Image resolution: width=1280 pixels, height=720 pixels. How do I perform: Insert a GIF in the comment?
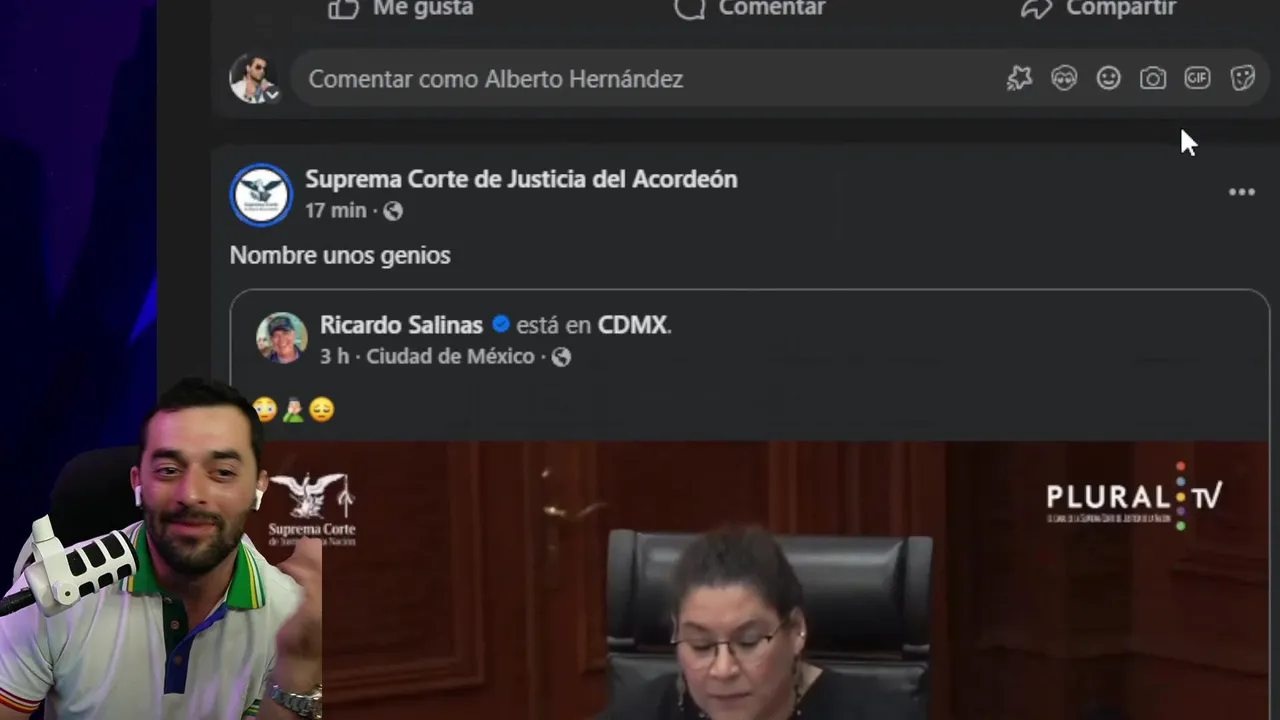(x=1197, y=78)
